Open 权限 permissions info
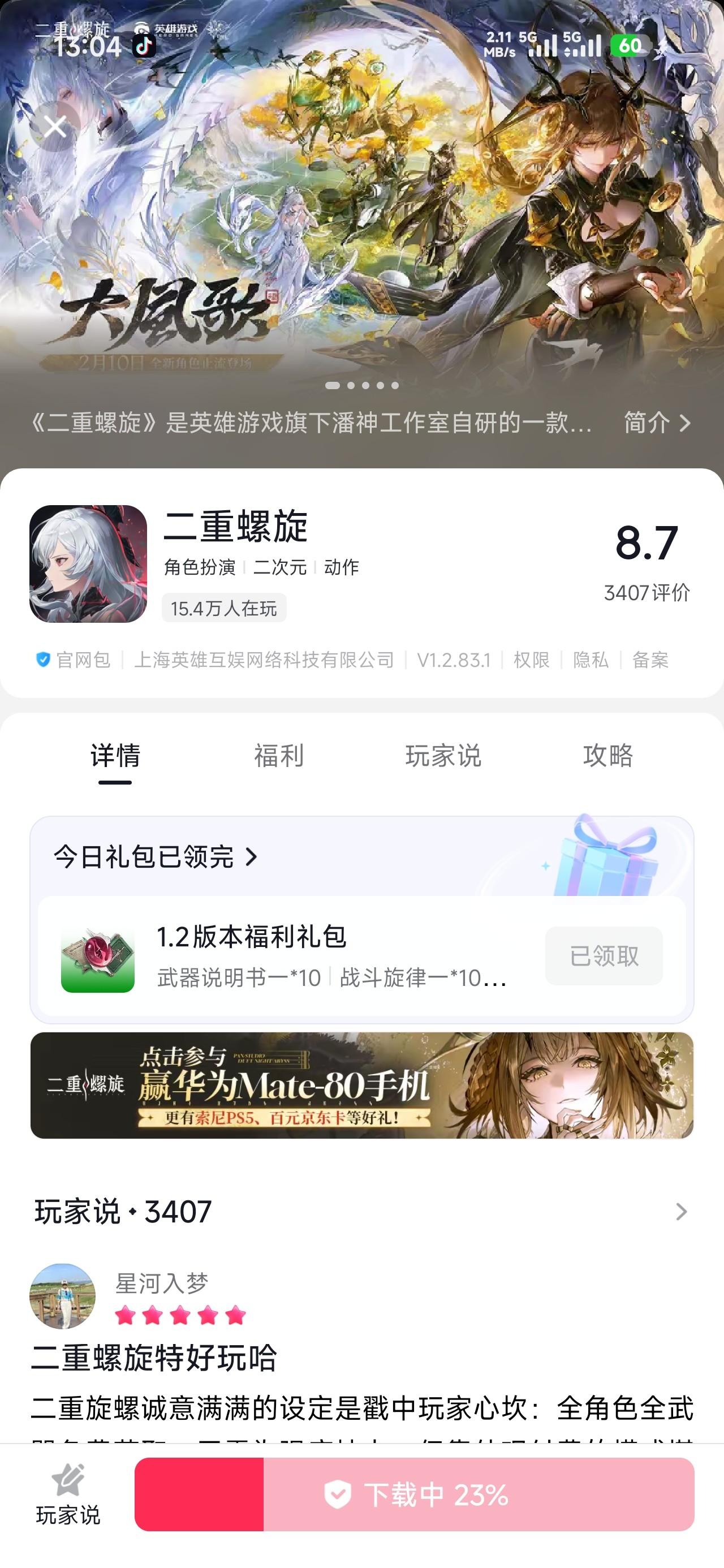This screenshot has width=724, height=1568. click(x=531, y=660)
